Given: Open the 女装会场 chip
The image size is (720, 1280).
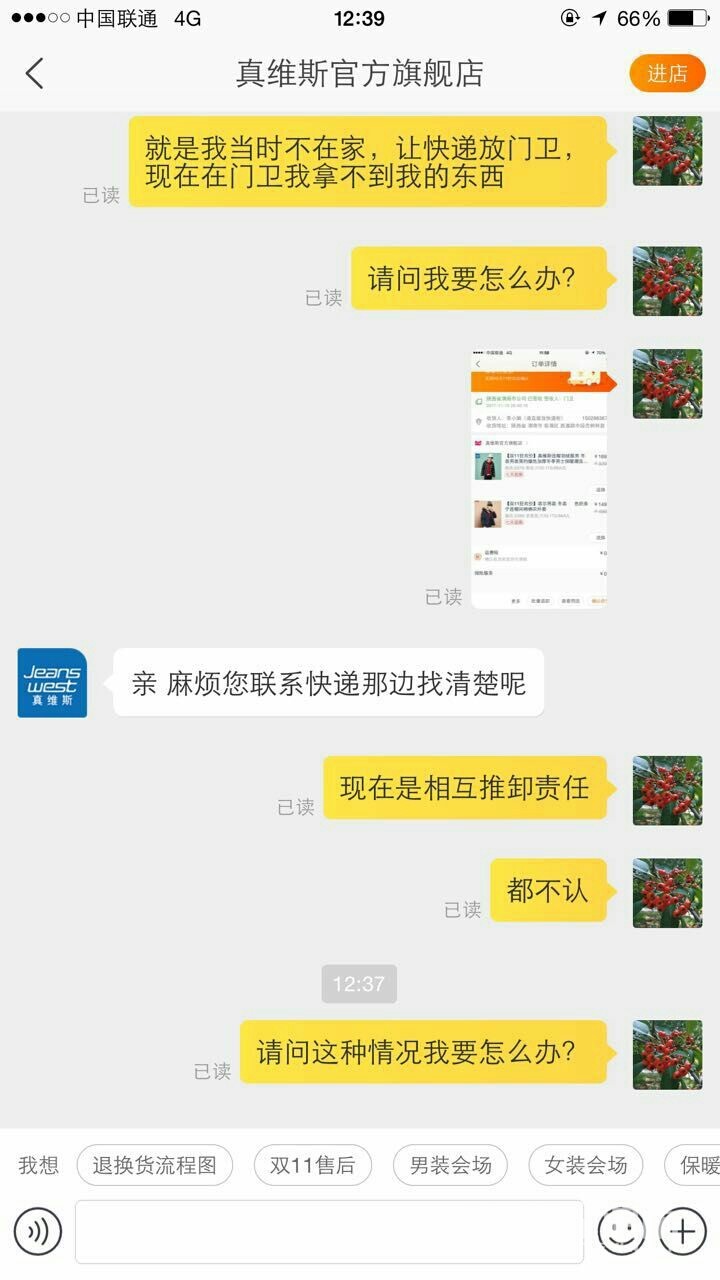Looking at the screenshot, I should [x=585, y=1165].
